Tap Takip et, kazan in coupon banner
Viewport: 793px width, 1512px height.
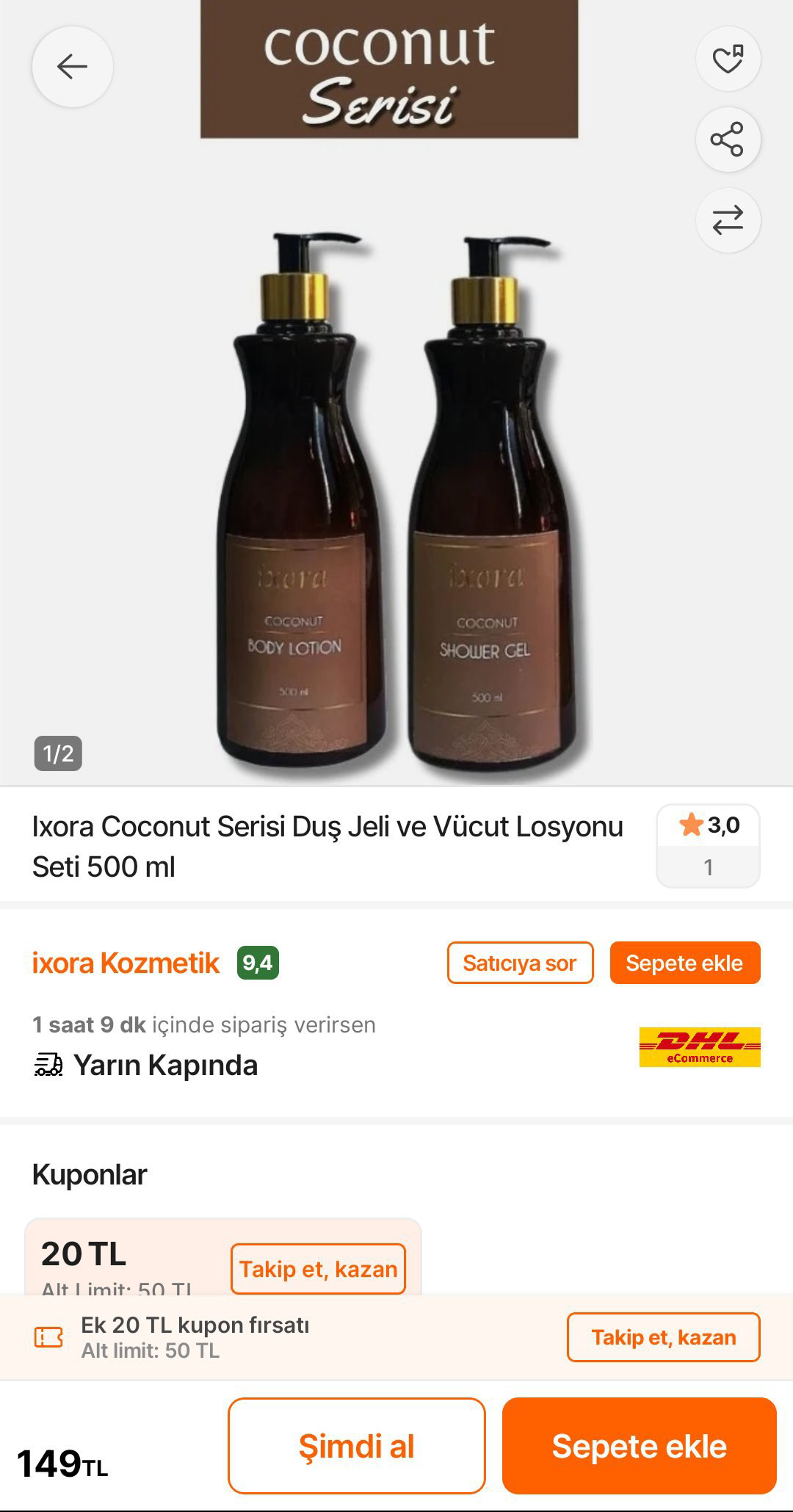click(x=663, y=1337)
